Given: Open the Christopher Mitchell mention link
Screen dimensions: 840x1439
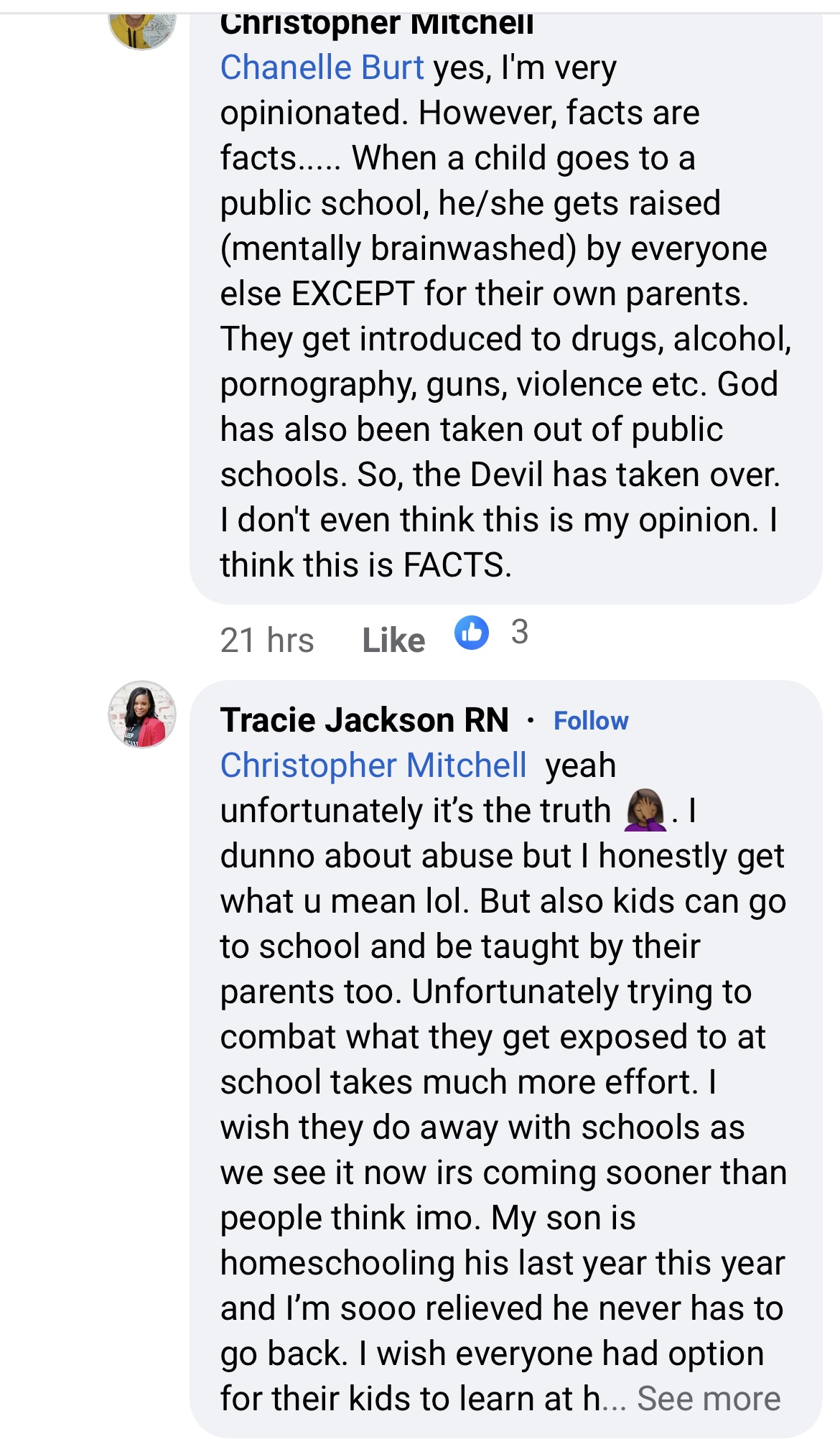Looking at the screenshot, I should [373, 765].
